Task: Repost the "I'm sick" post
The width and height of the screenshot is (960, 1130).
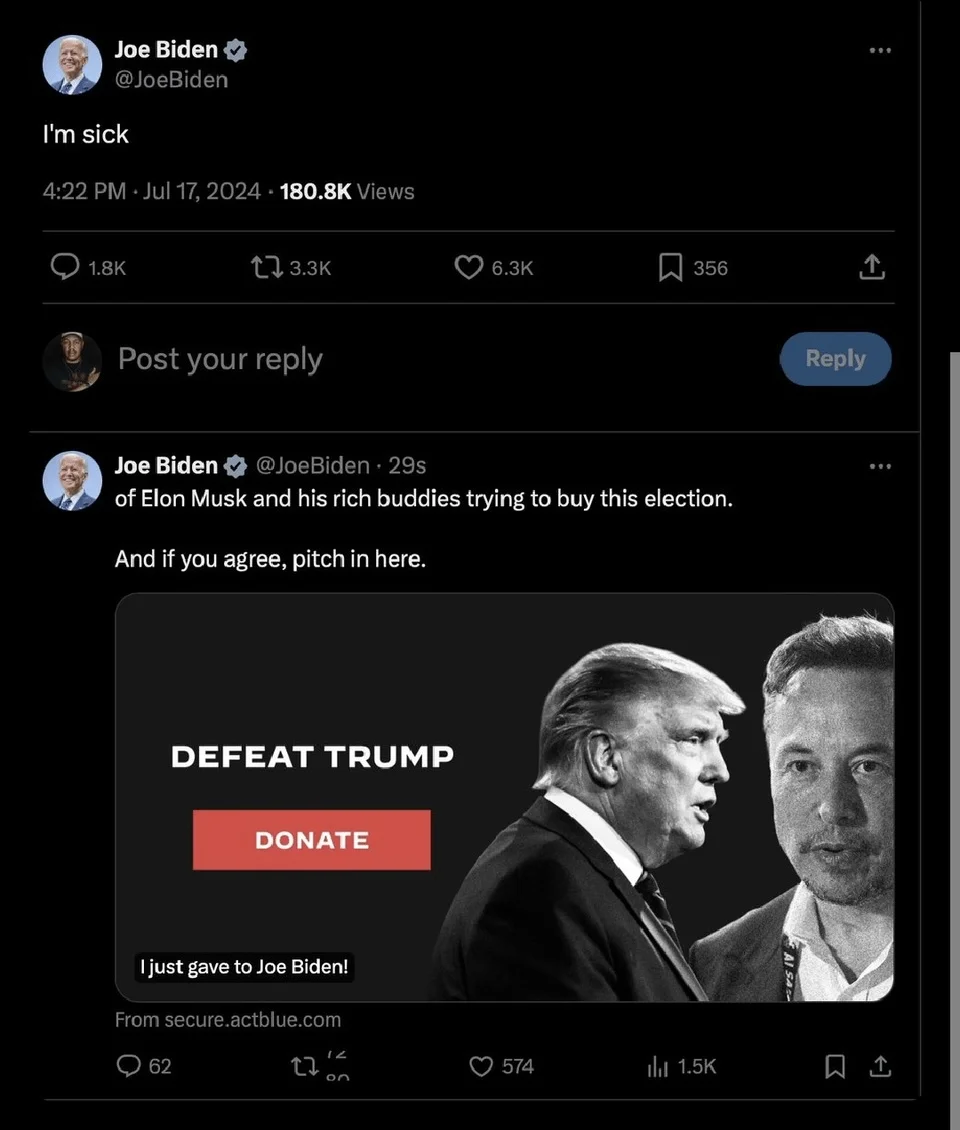Action: click(265, 267)
